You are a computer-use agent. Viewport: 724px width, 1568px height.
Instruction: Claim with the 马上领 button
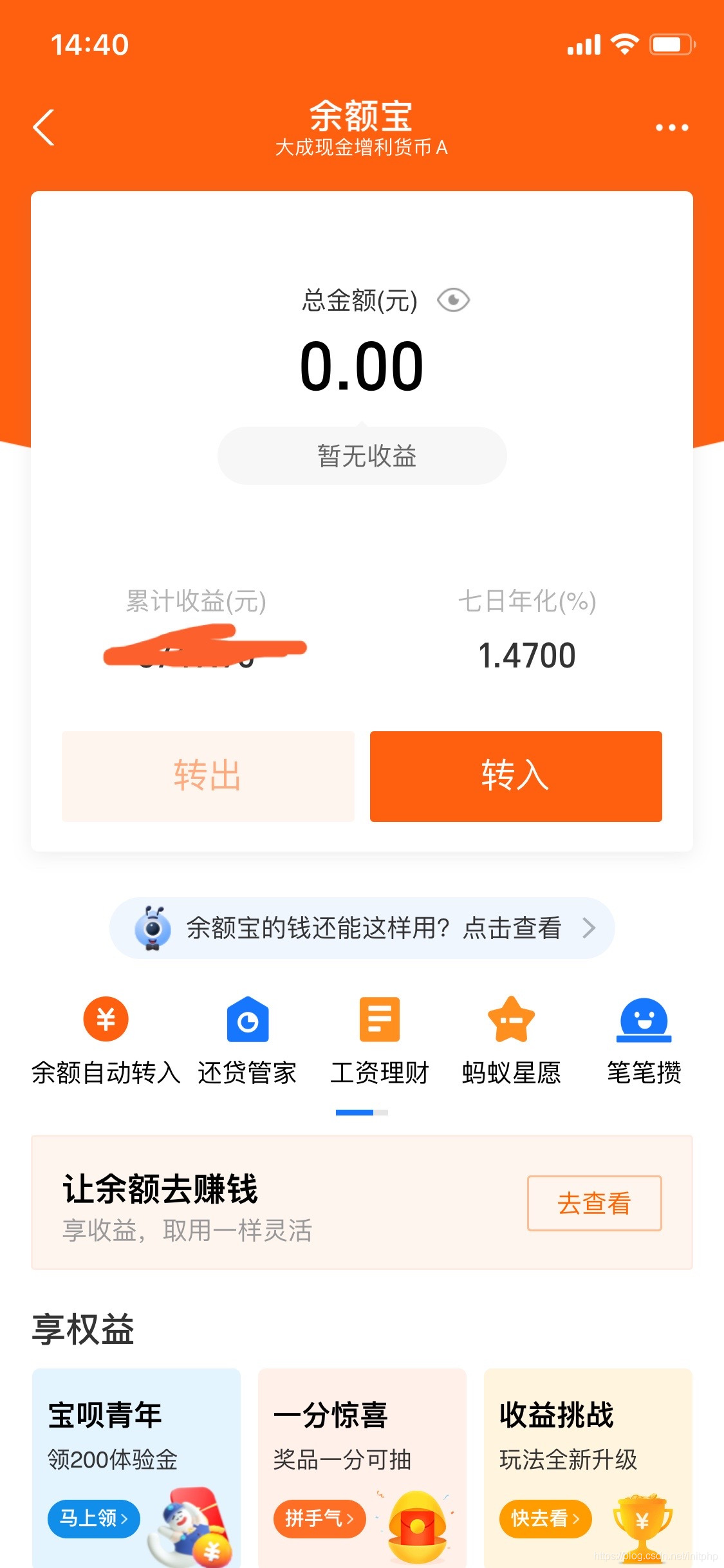click(94, 1518)
